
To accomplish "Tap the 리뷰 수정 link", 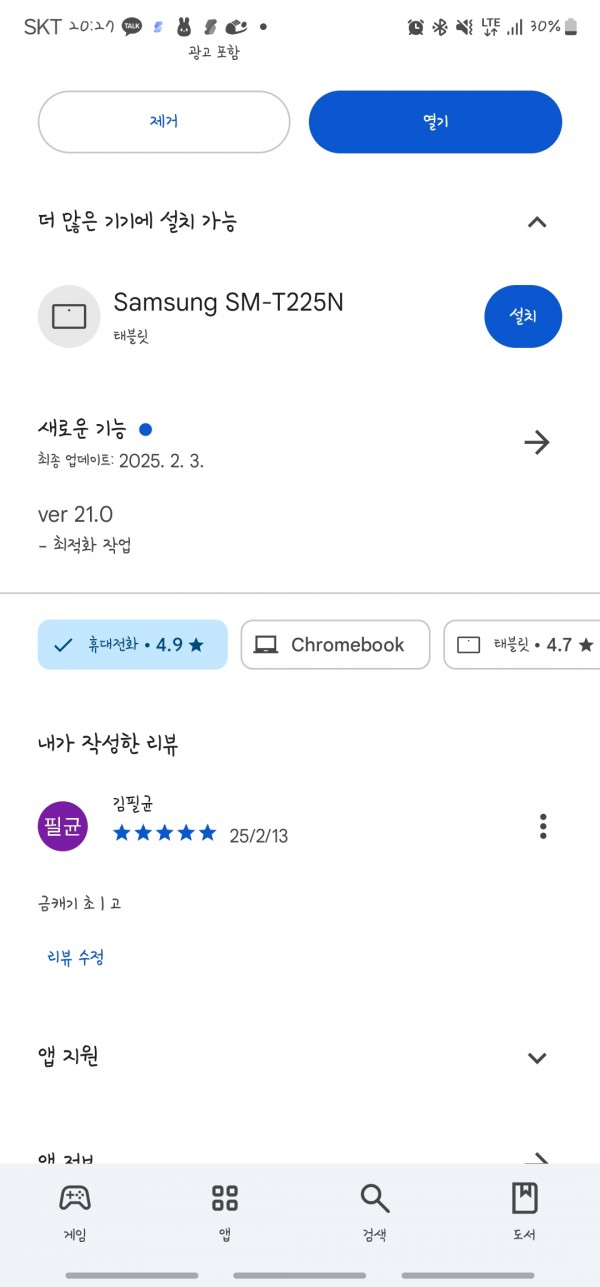I will tap(76, 957).
